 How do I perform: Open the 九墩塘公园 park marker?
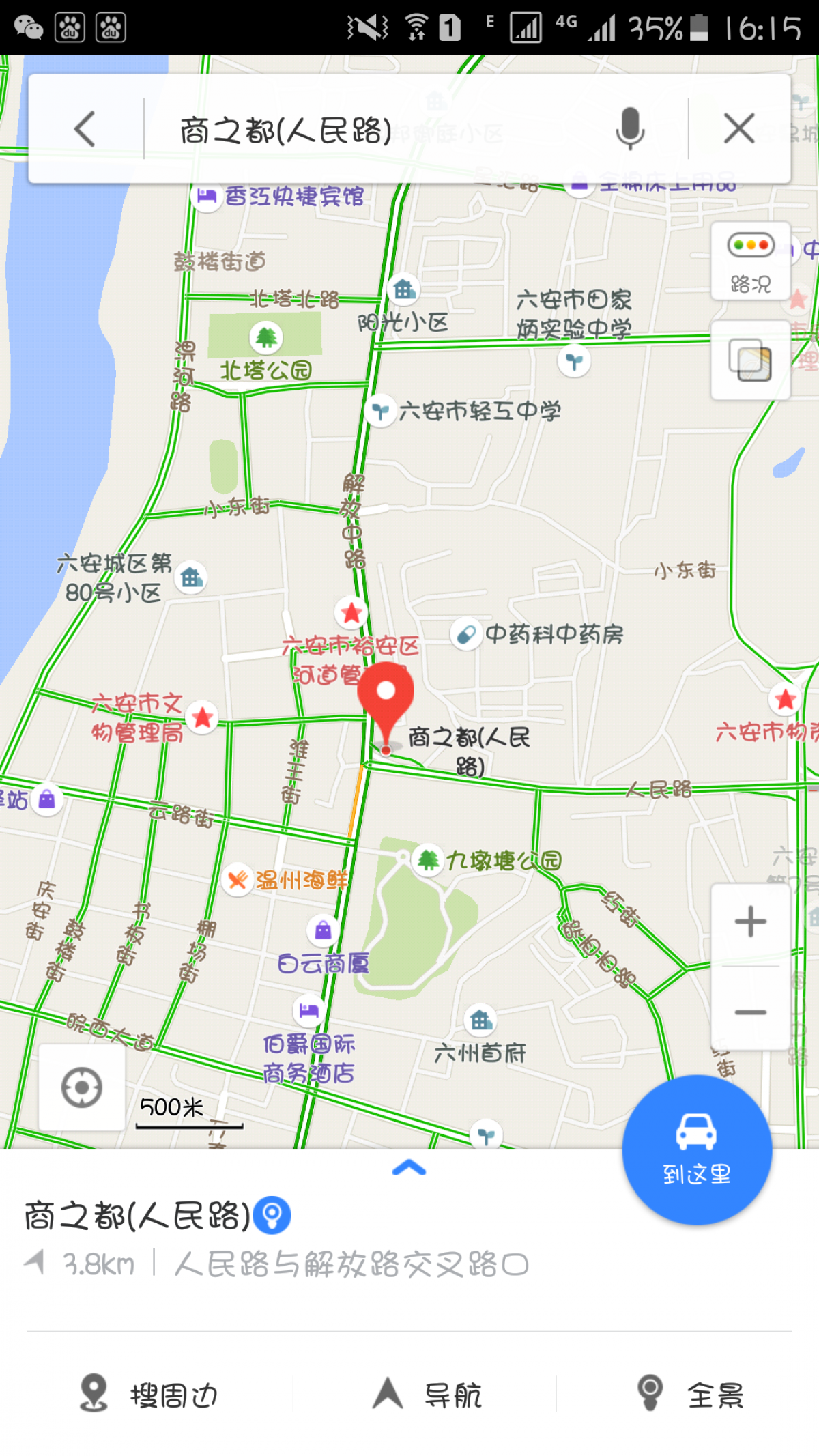point(429,860)
